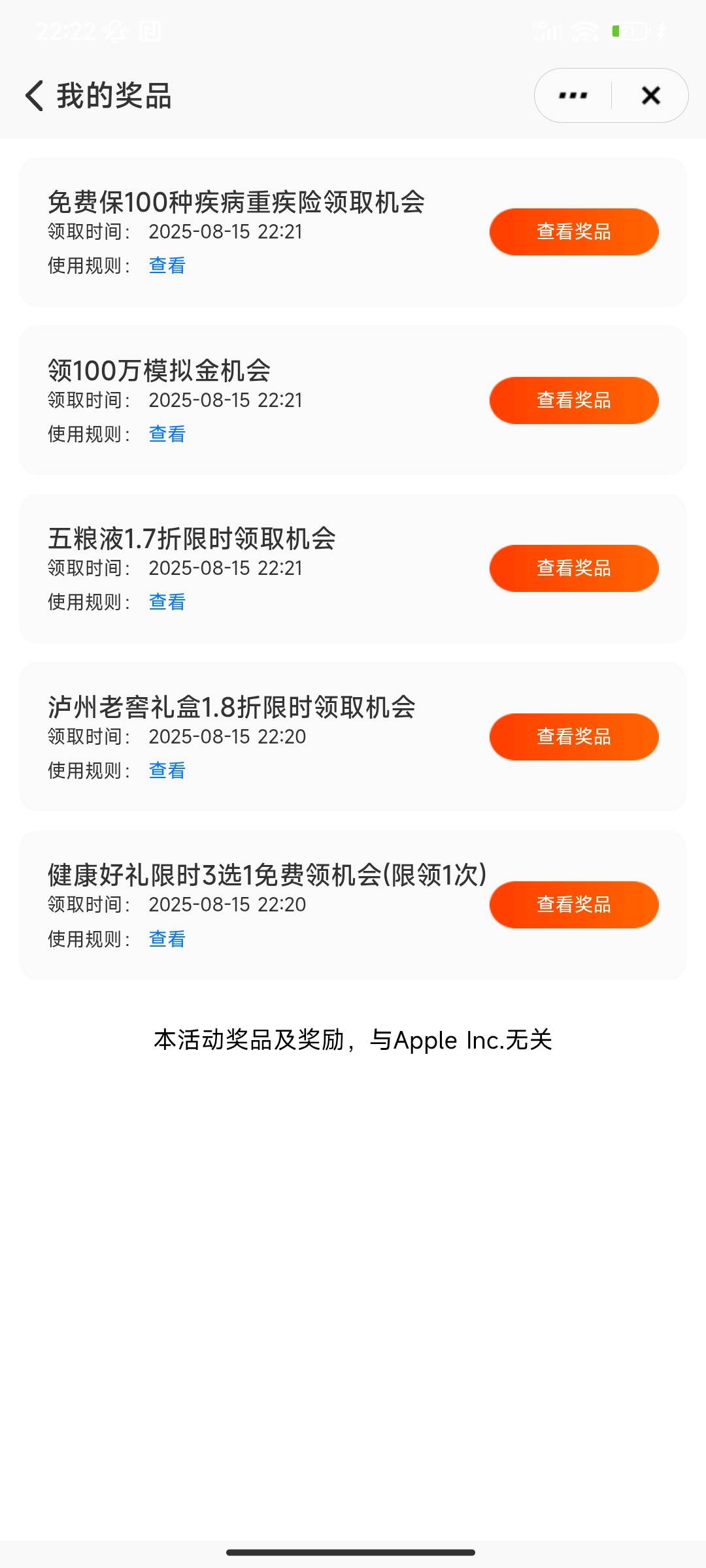Tap 查看奖品 for 五粮液1.7折限时领取机会
The height and width of the screenshot is (1568, 706).
pyautogui.click(x=574, y=568)
